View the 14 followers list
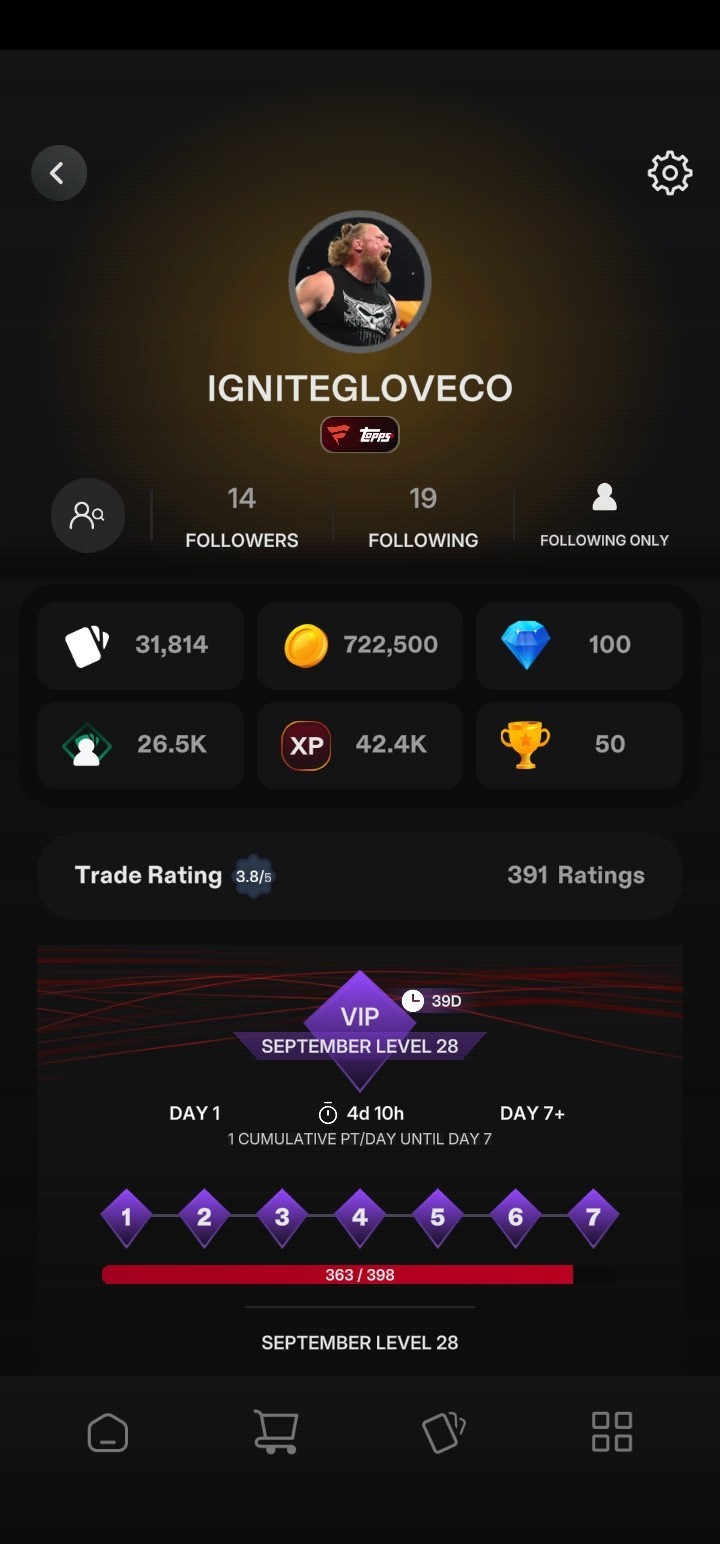720x1544 pixels. [241, 517]
